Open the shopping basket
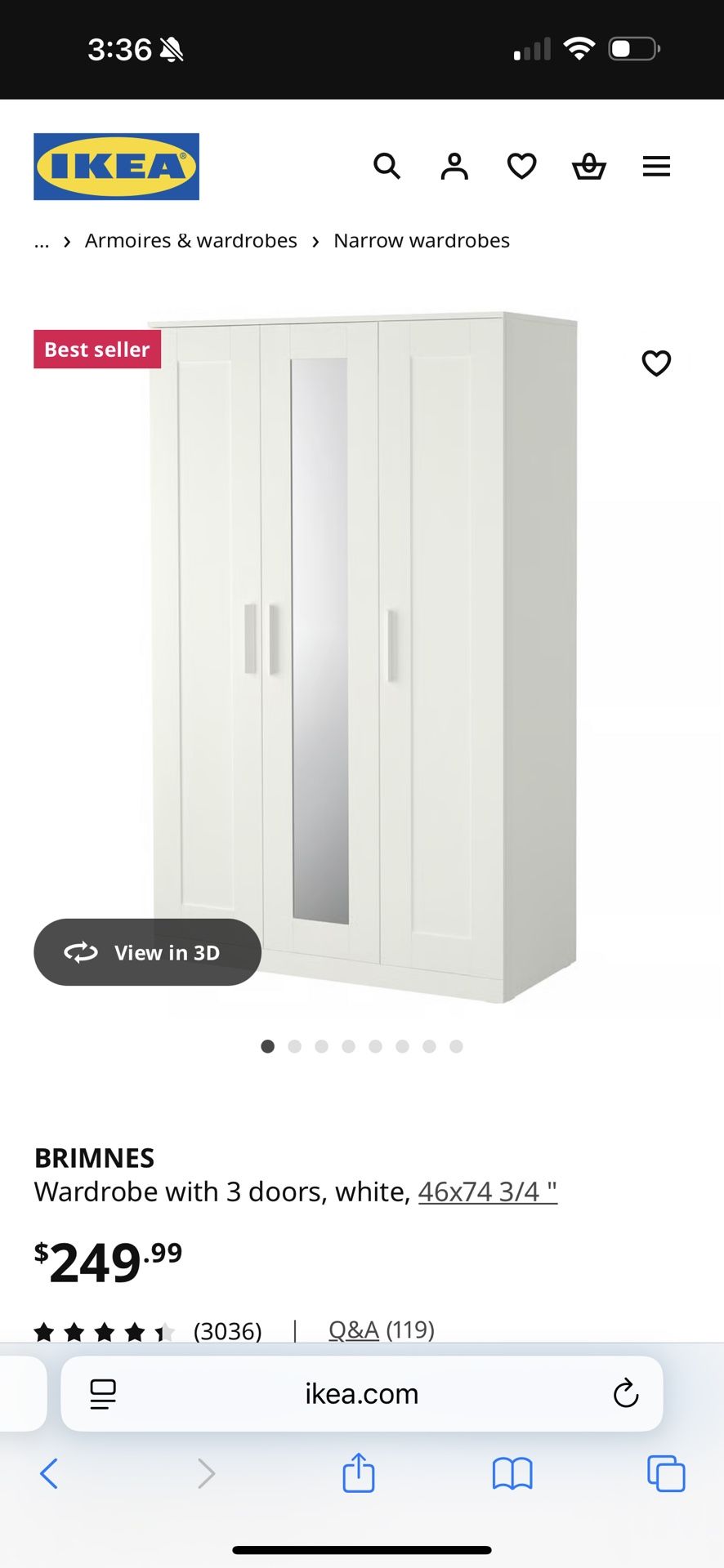Screen dimensions: 724x1568 (588, 167)
